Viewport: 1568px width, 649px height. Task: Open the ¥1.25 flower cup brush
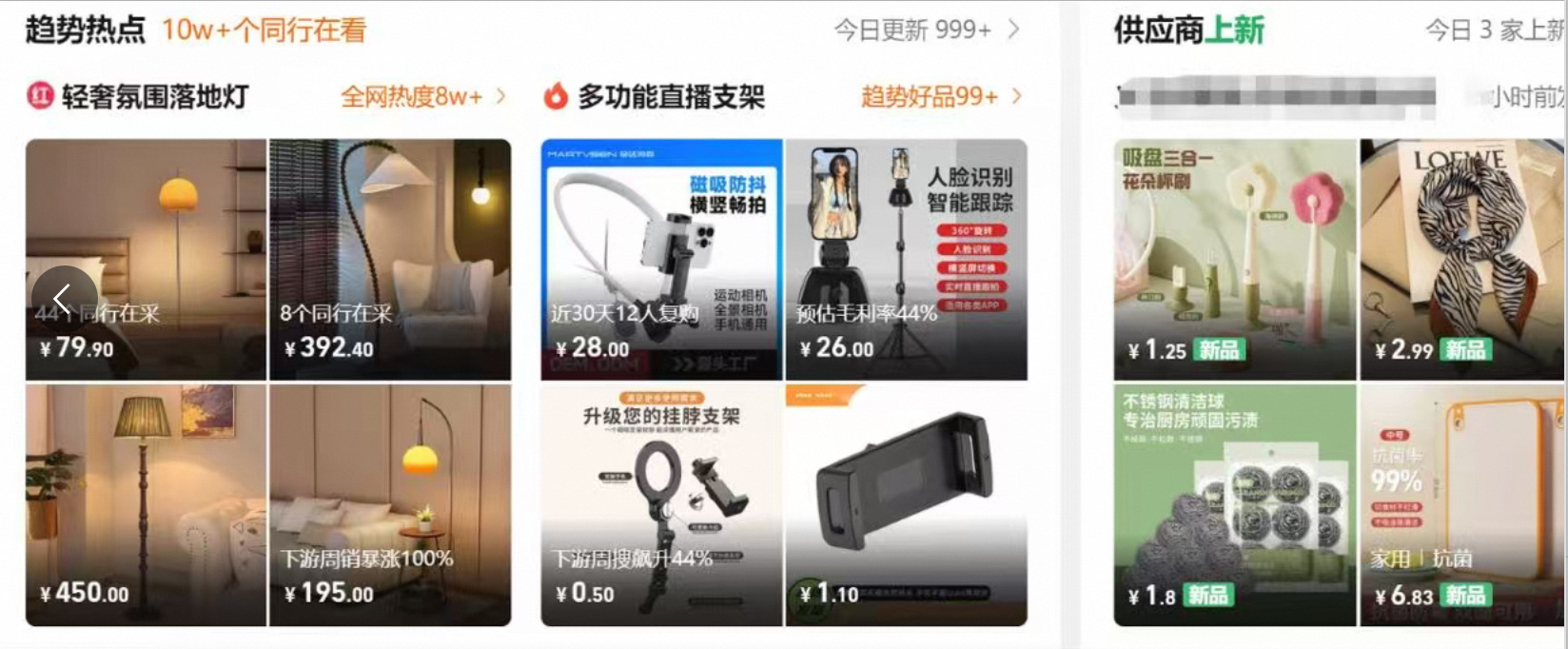(x=1234, y=259)
